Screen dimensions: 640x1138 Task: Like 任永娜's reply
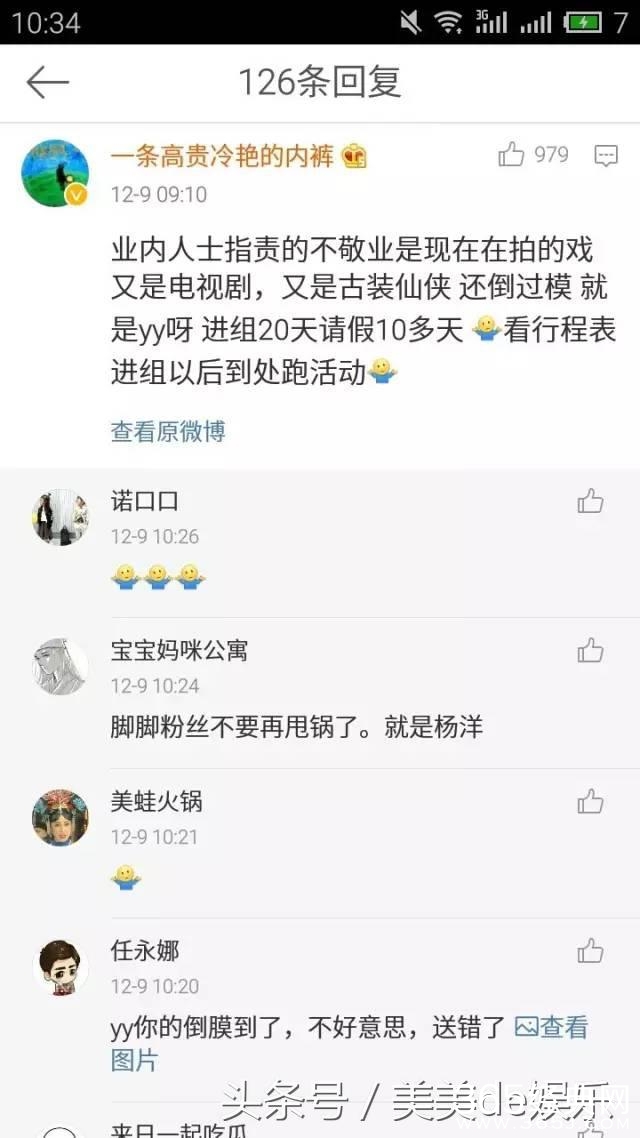pos(590,950)
